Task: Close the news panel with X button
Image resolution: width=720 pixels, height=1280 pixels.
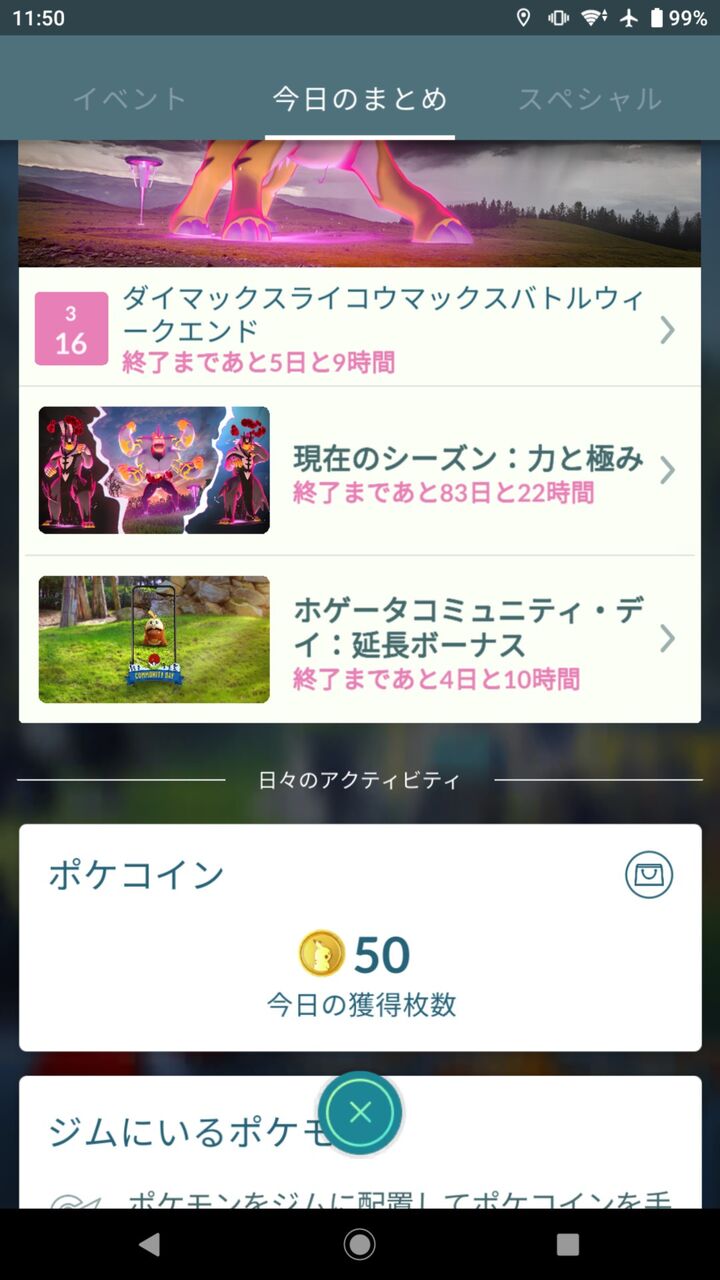Action: 360,1112
